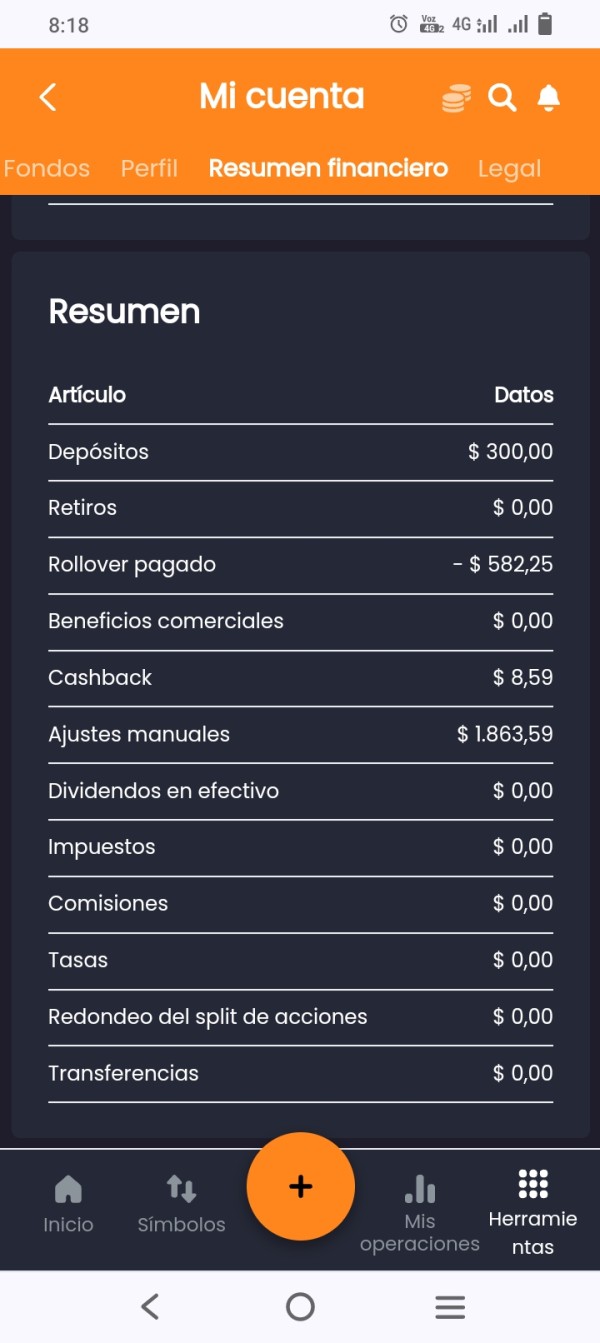The image size is (600, 1343).
Task: Go to Inicio in bottom navigation
Action: tap(68, 1205)
